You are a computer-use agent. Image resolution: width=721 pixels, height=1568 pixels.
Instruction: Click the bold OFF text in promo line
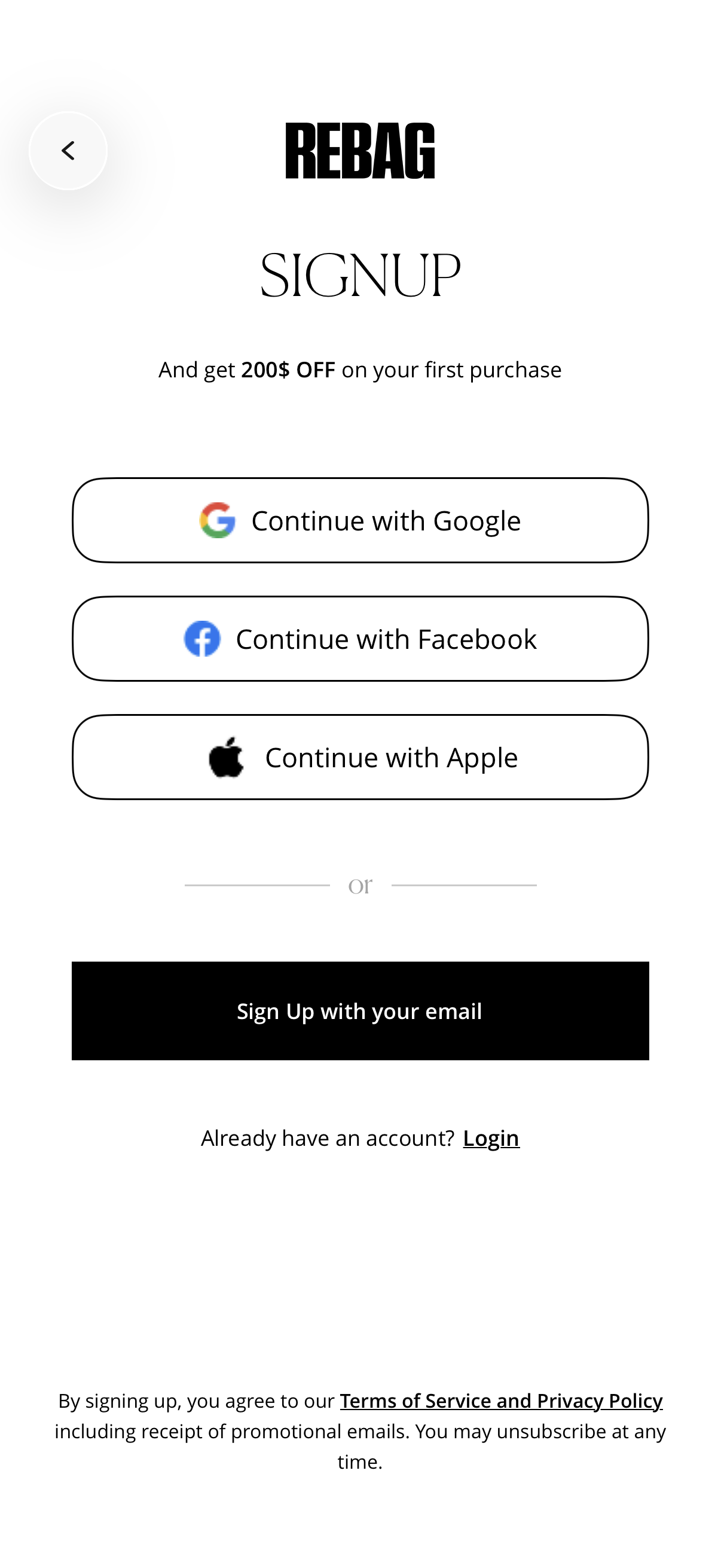click(x=317, y=369)
